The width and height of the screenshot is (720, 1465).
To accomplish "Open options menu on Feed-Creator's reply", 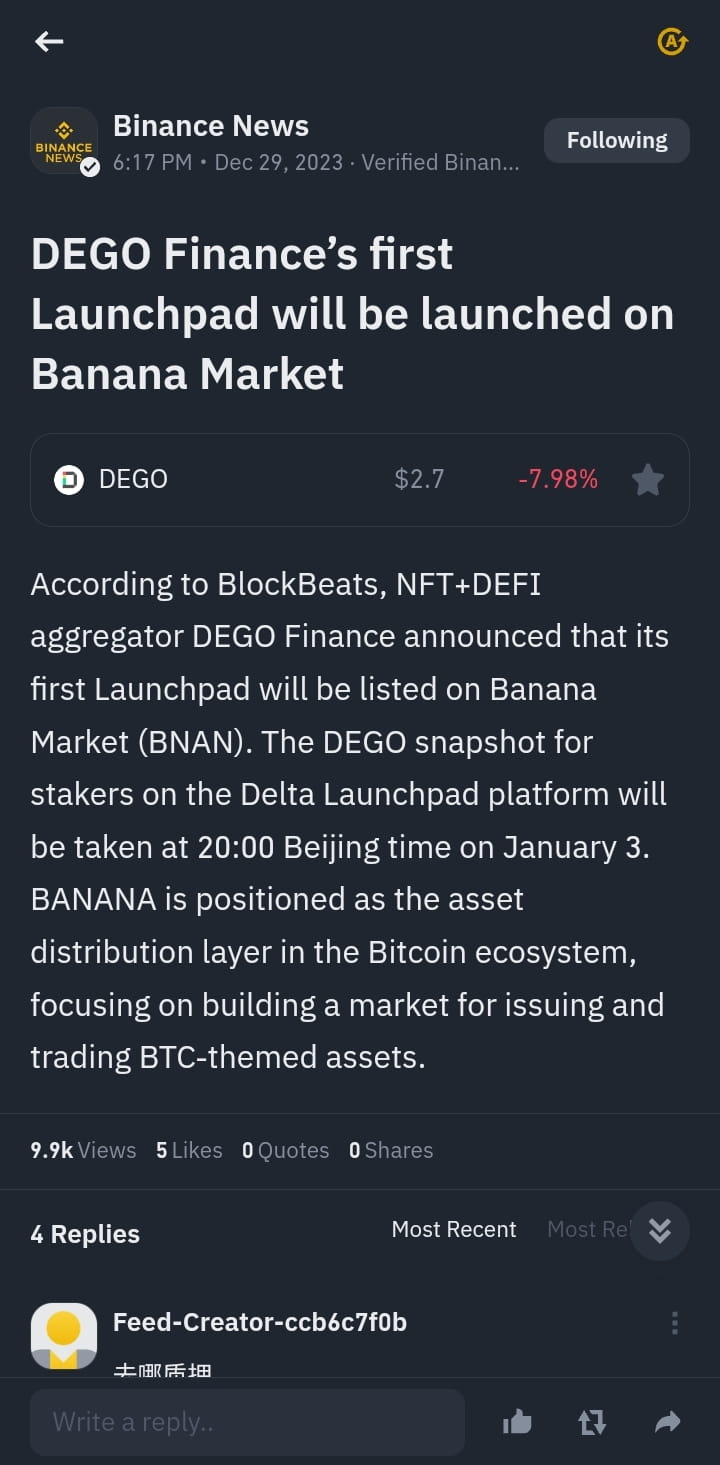I will pos(674,1323).
